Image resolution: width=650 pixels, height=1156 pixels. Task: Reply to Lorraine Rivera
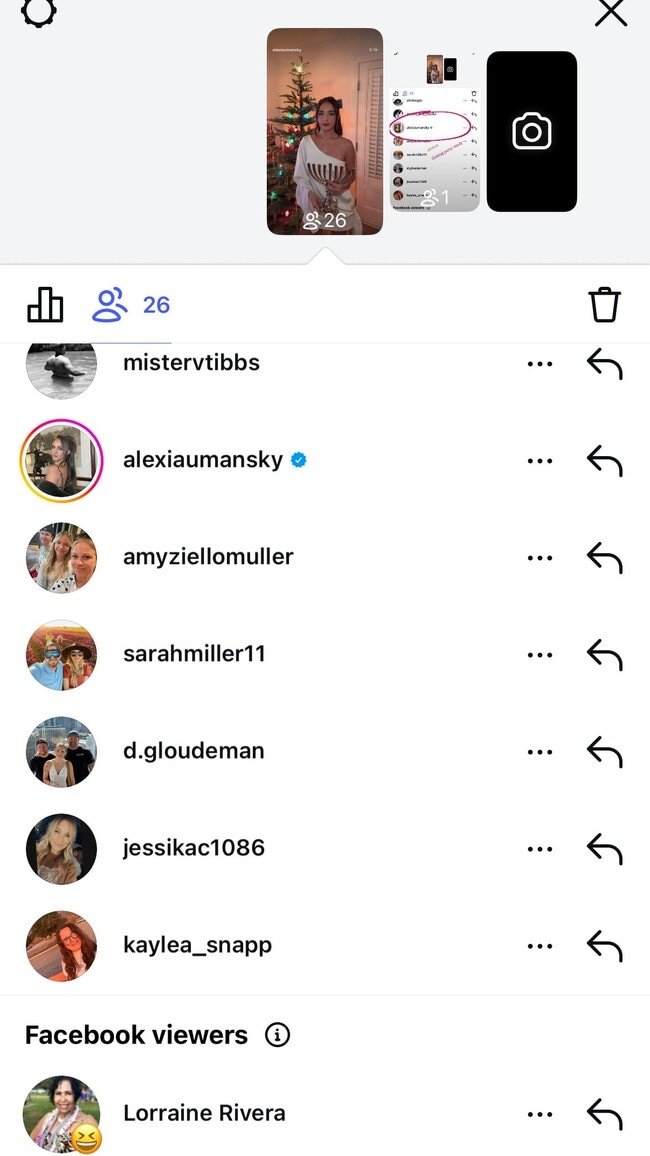(604, 1114)
